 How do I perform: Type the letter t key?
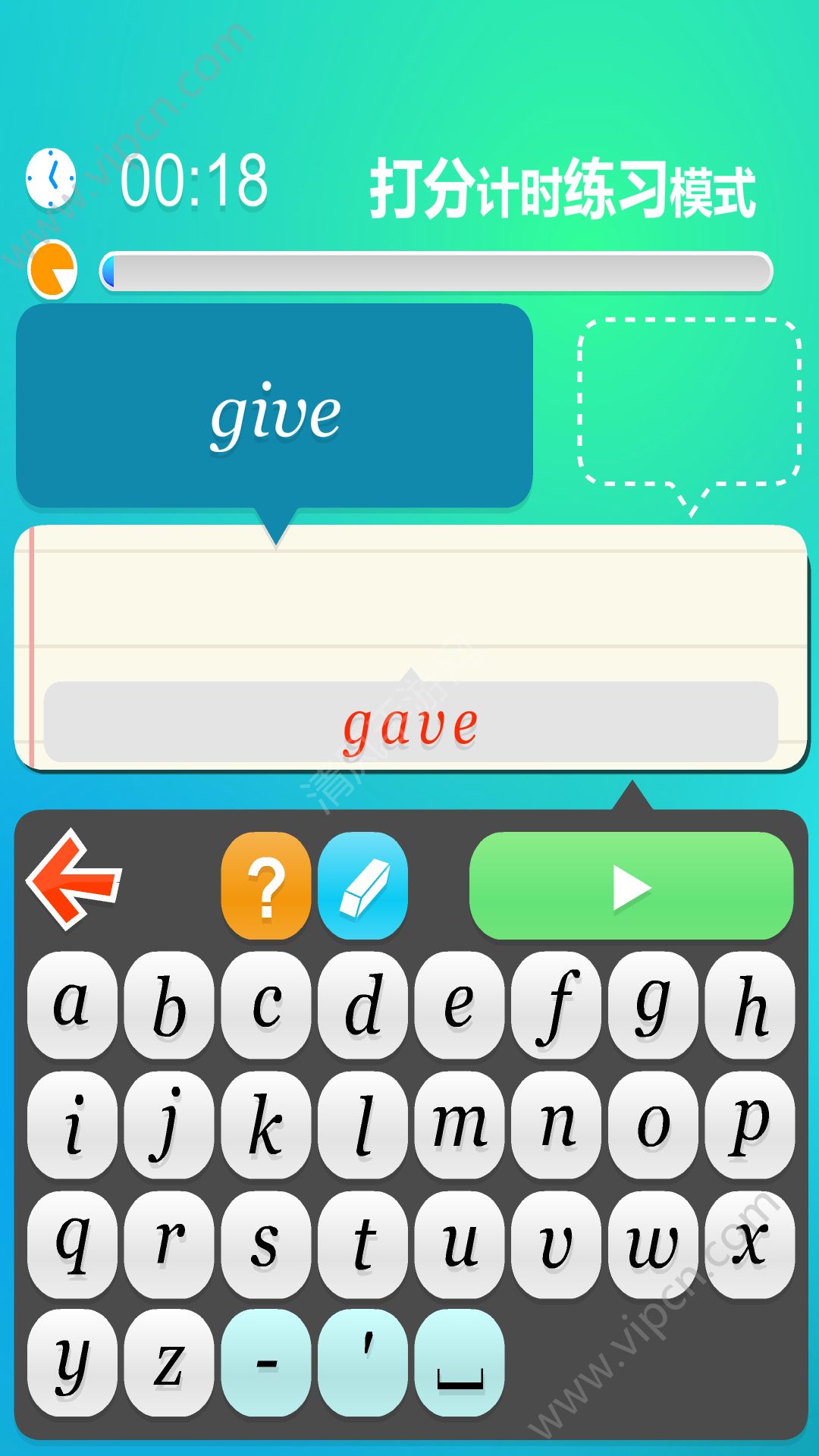coord(363,1245)
